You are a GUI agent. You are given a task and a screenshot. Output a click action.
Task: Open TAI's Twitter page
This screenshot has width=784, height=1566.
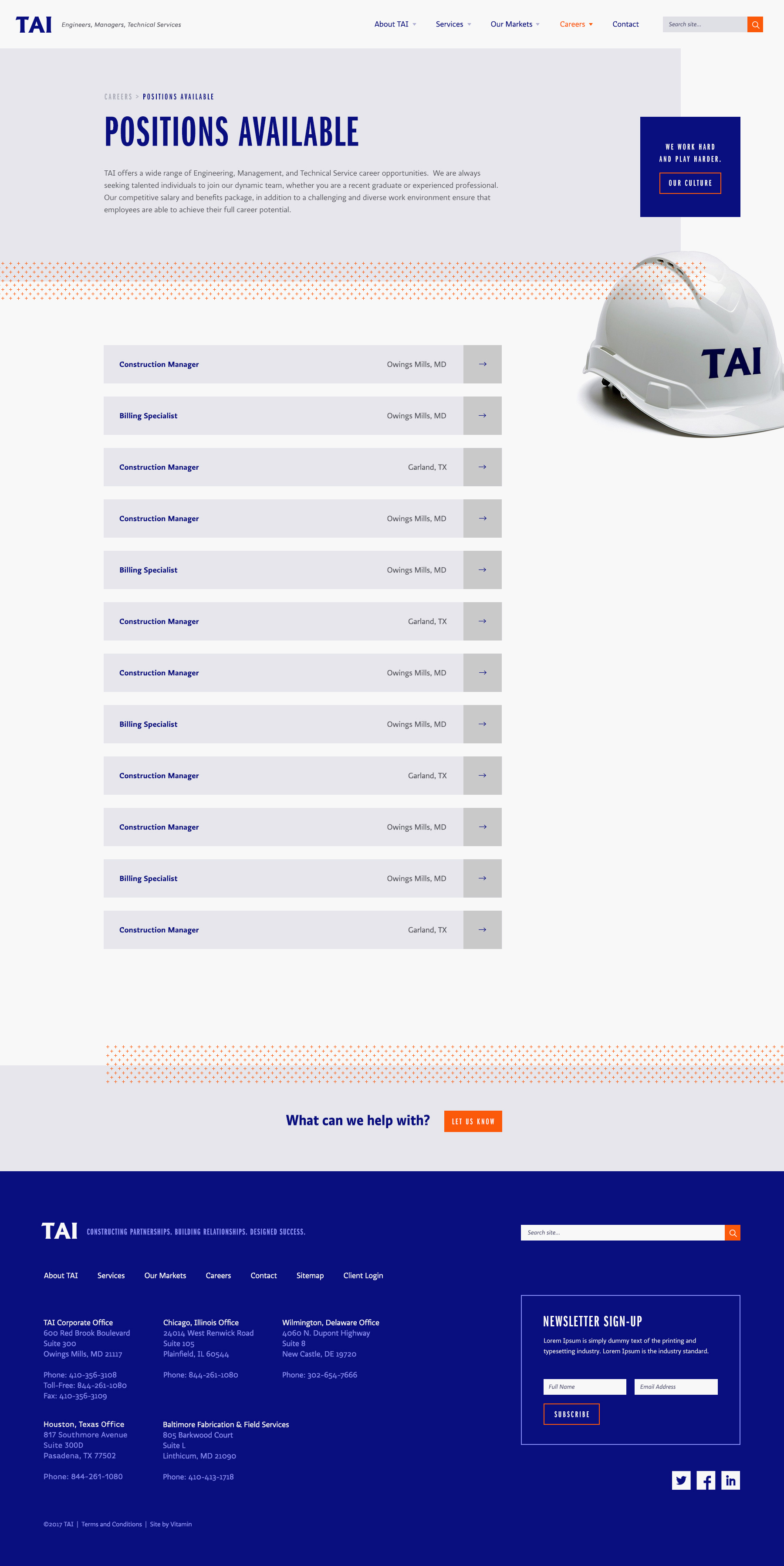tap(681, 1480)
